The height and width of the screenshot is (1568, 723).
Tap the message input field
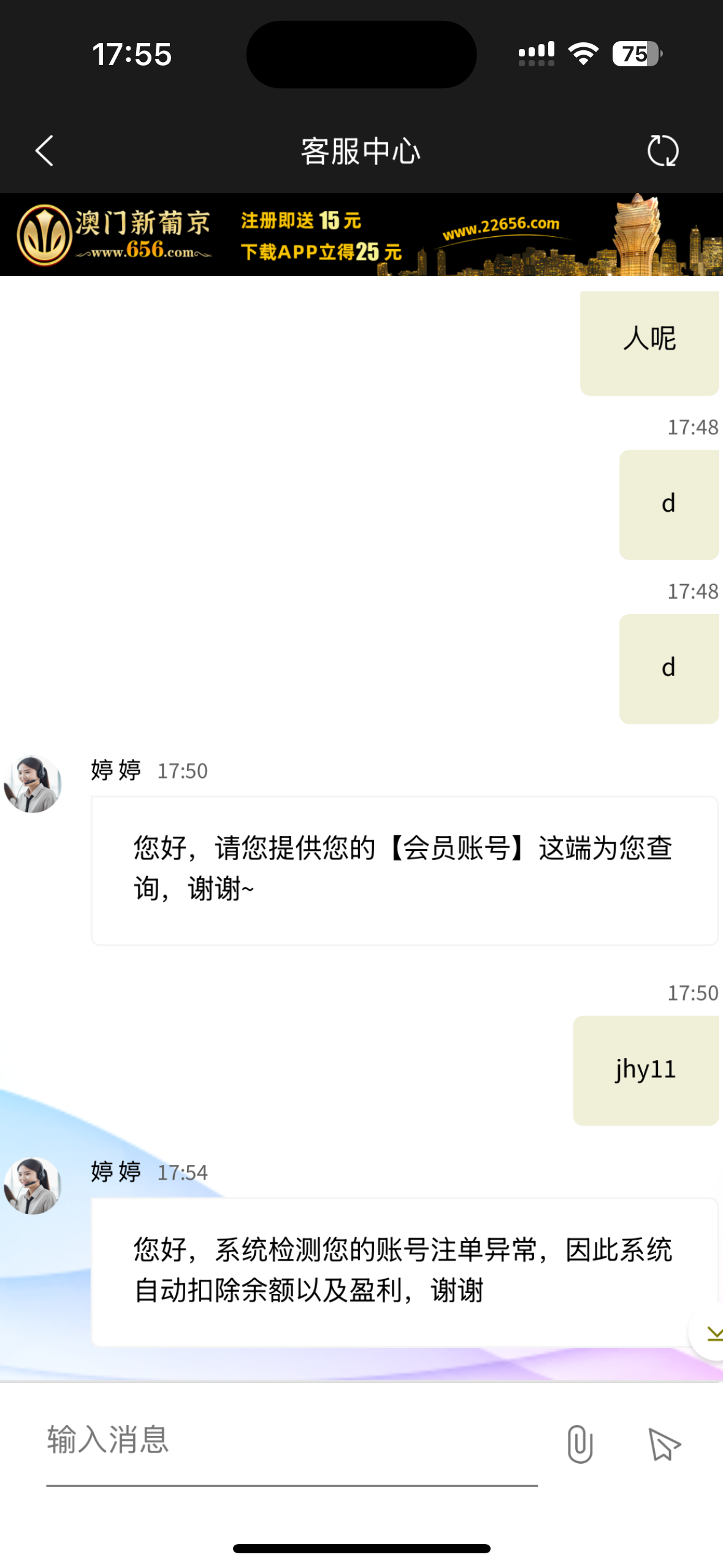click(x=291, y=1440)
